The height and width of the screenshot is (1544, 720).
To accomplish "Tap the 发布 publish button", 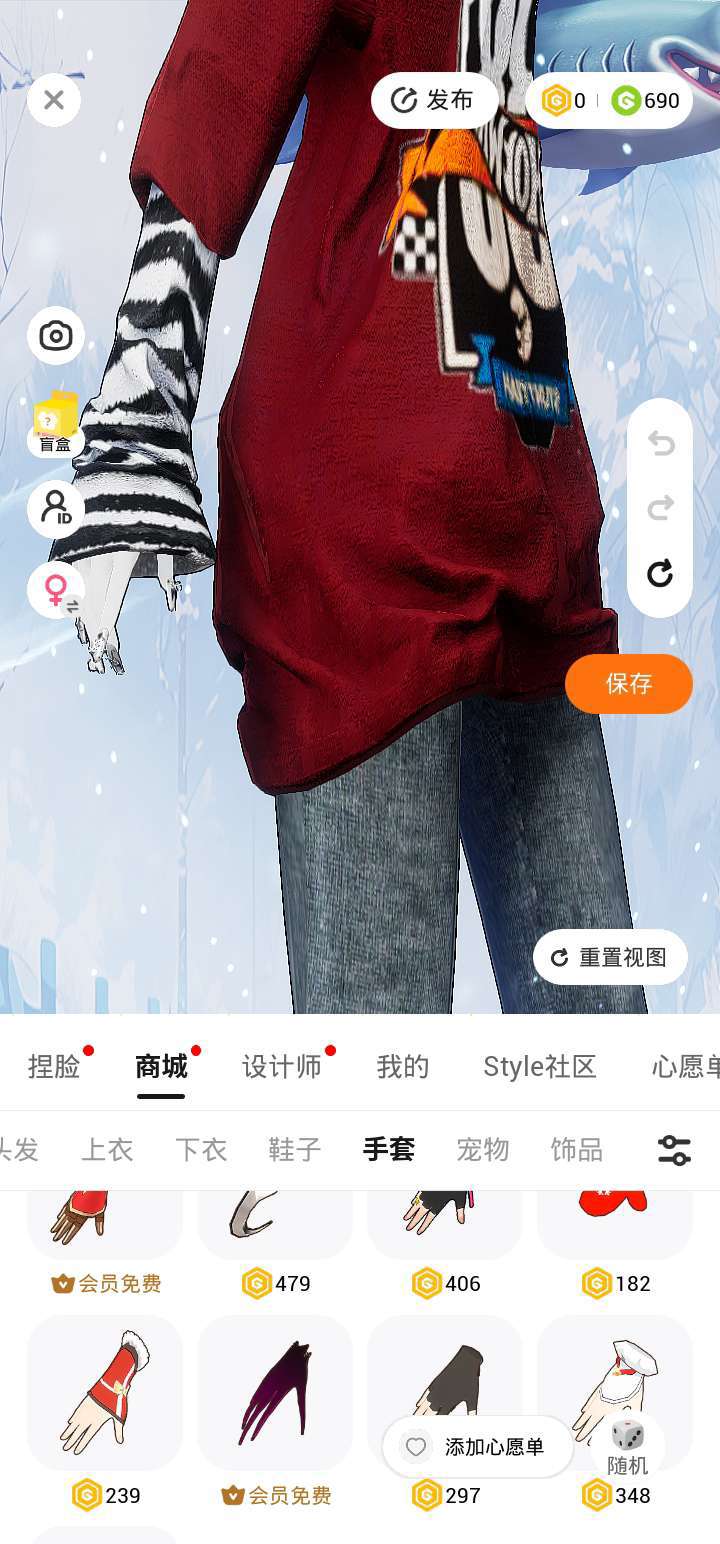I will [x=434, y=100].
